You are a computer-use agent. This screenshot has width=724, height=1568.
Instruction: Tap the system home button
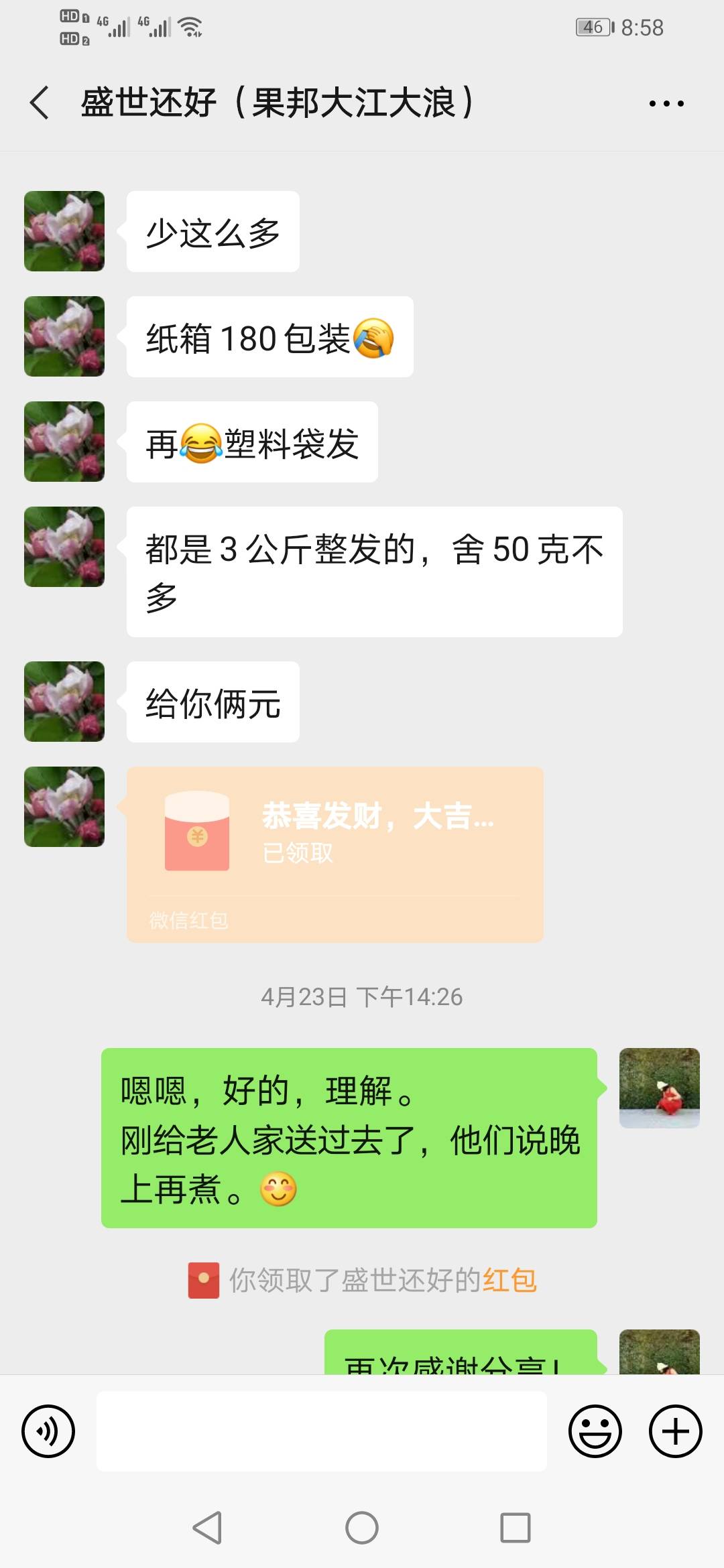click(362, 1528)
